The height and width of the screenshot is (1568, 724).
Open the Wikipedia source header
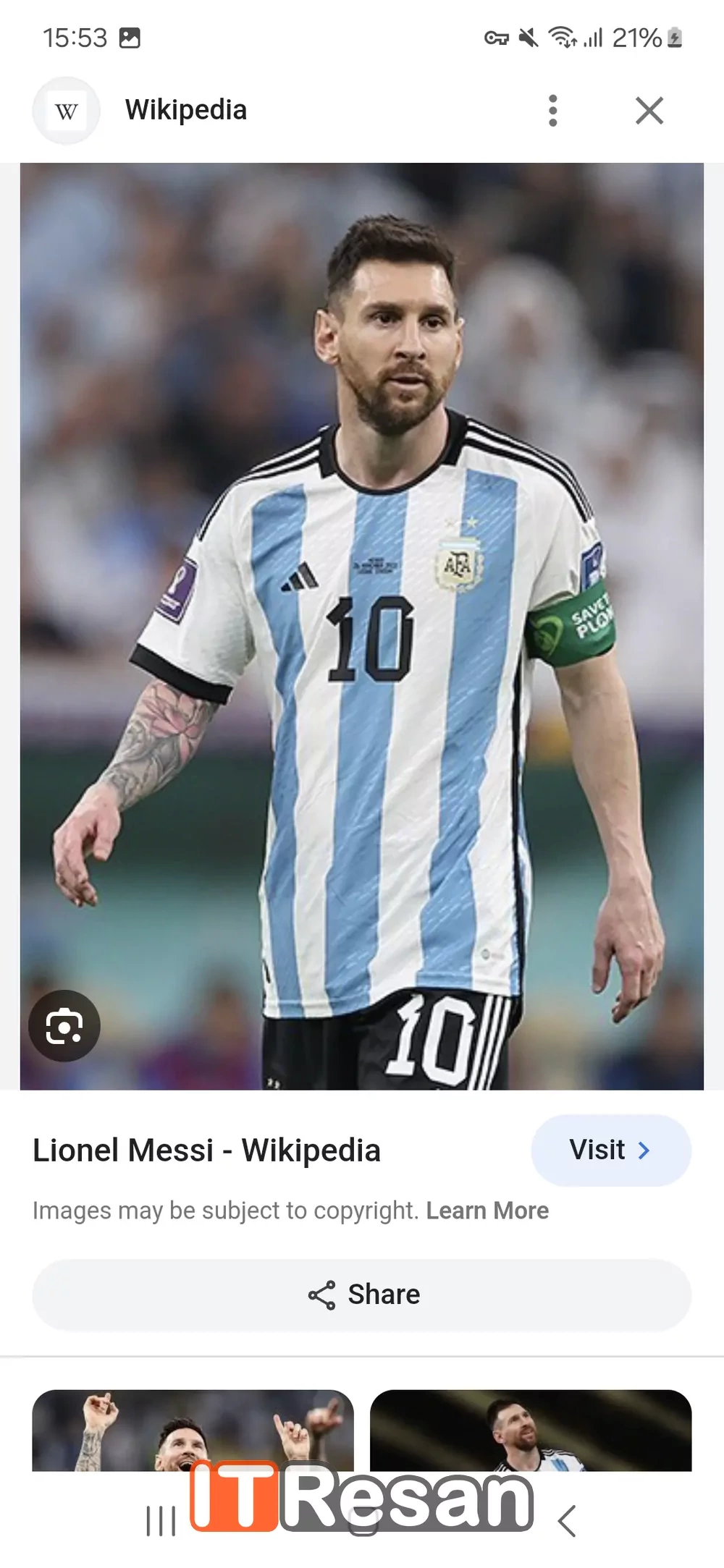point(185,111)
